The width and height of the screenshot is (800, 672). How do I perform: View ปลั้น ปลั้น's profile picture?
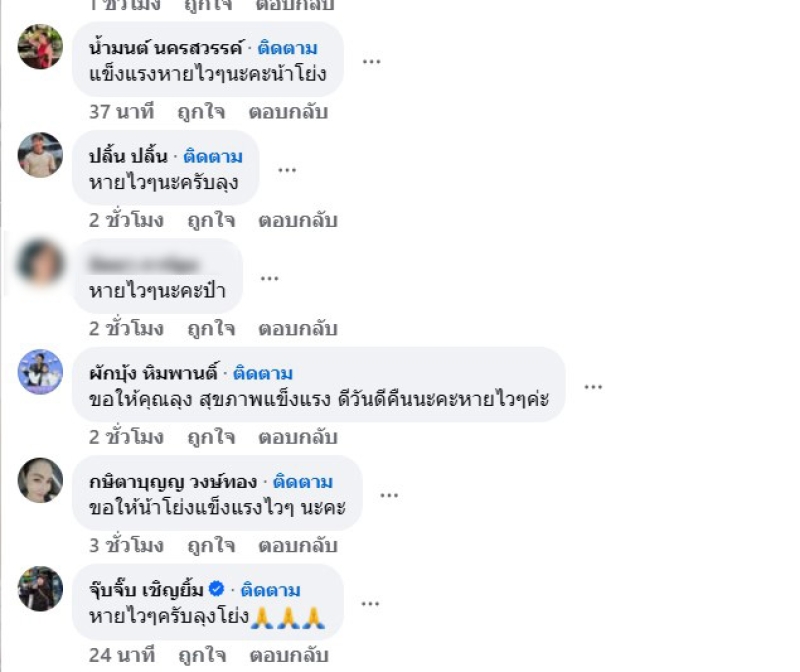coord(40,155)
